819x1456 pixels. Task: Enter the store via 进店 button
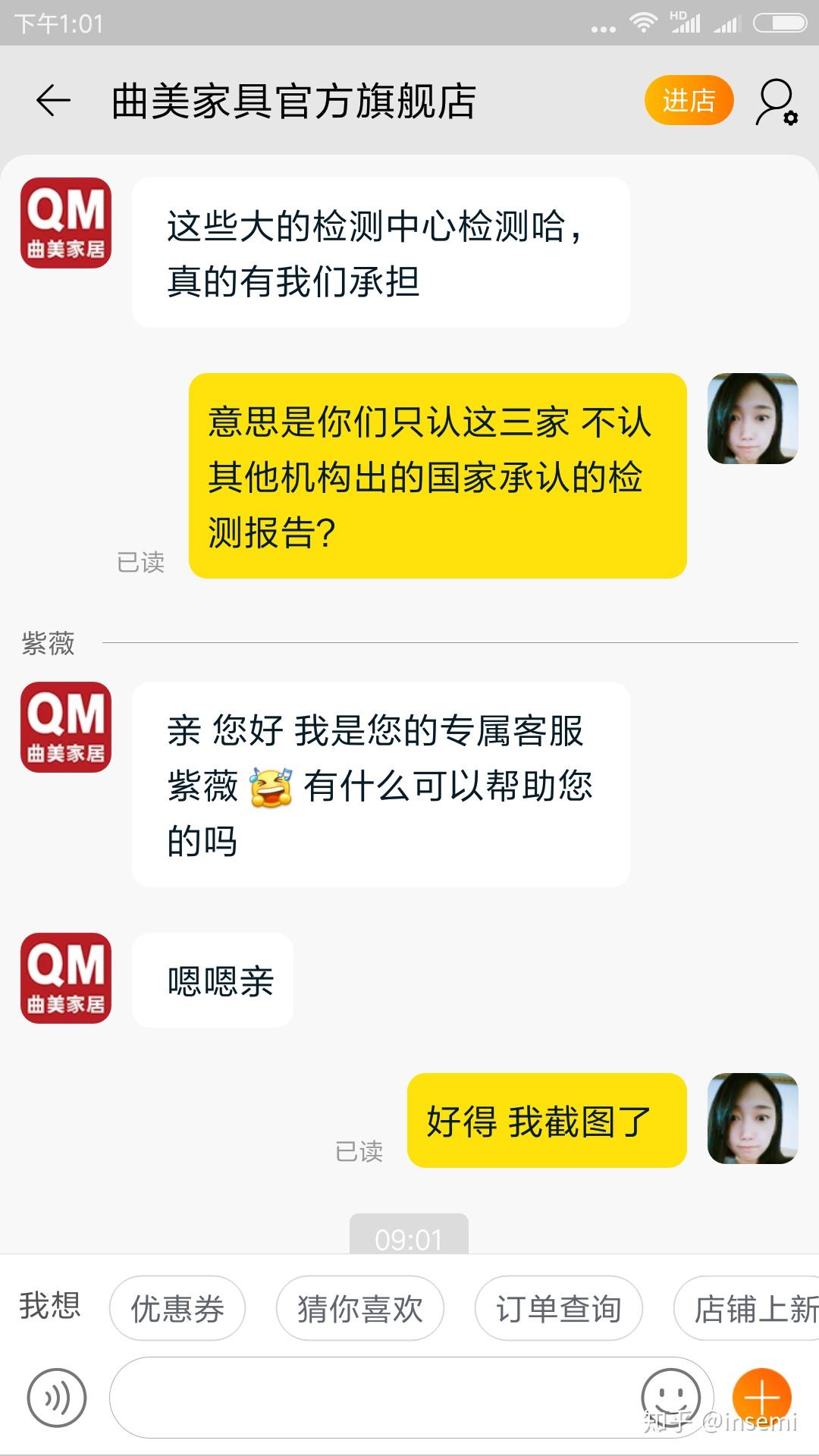coord(689,101)
